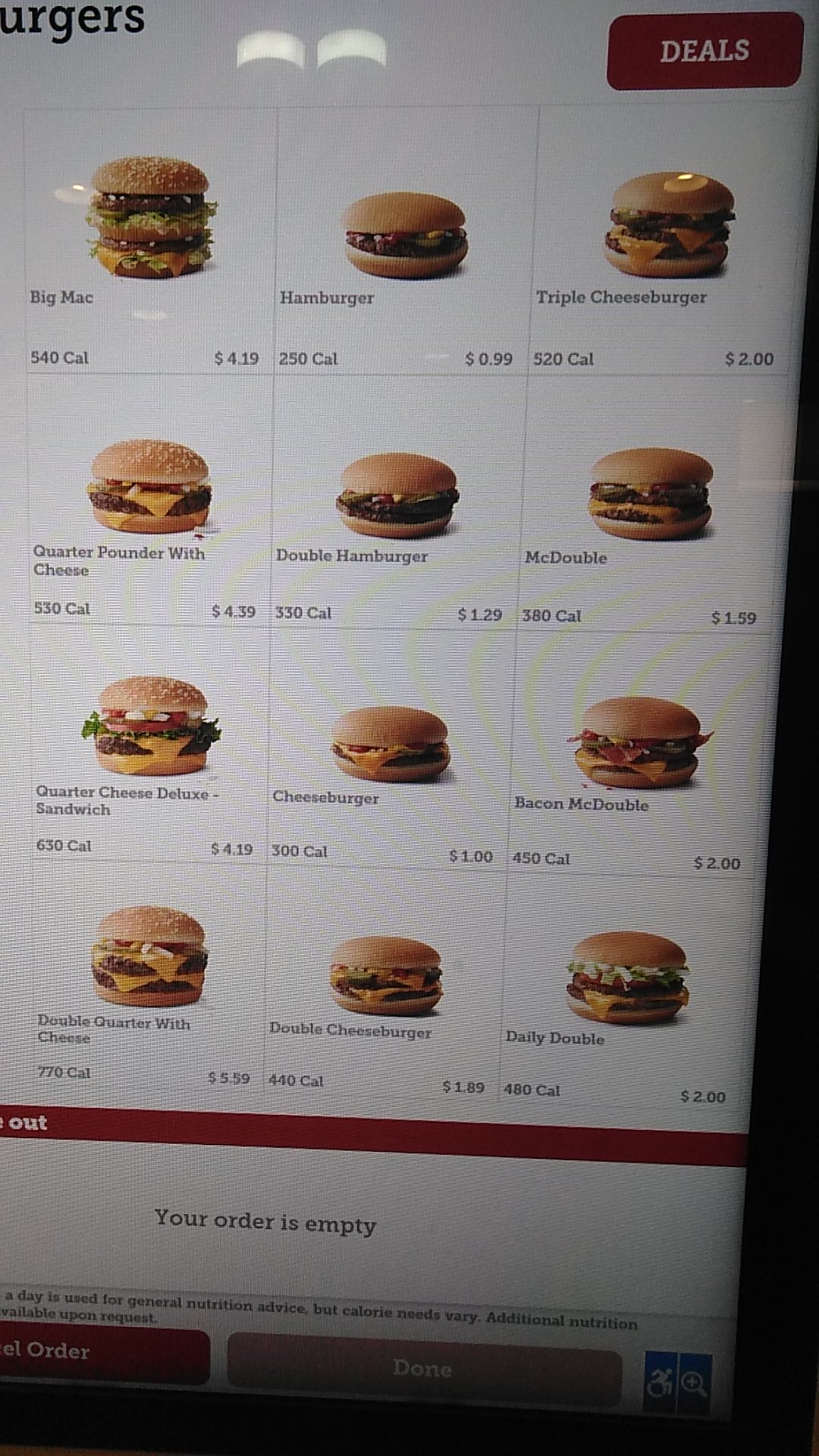Screen dimensions: 819x1456
Task: Open the DEALS section
Action: (704, 52)
